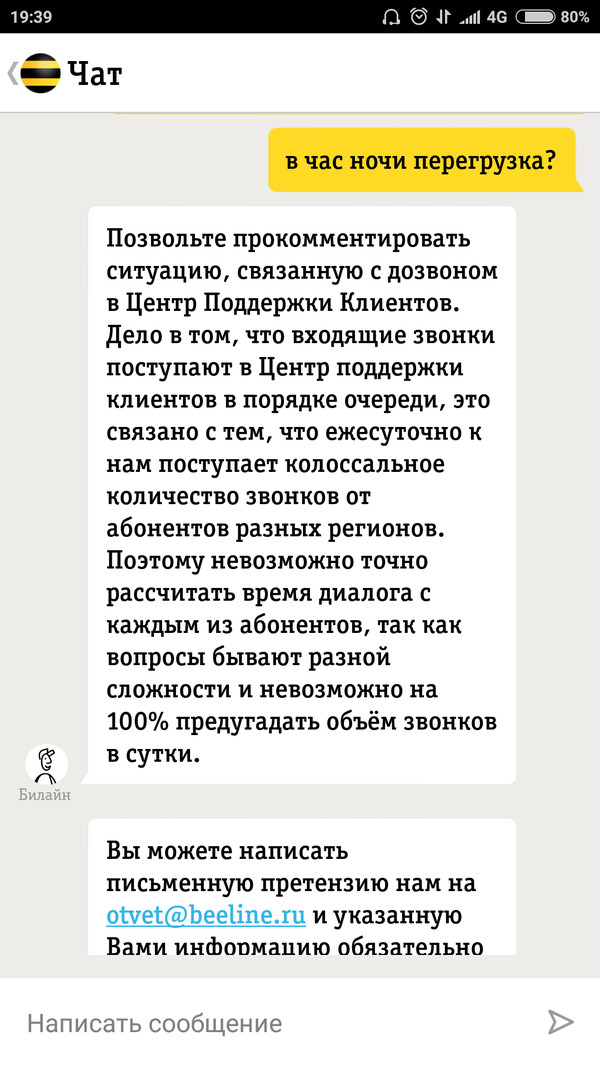
Task: Send the message with the arrow icon
Action: [560, 1022]
